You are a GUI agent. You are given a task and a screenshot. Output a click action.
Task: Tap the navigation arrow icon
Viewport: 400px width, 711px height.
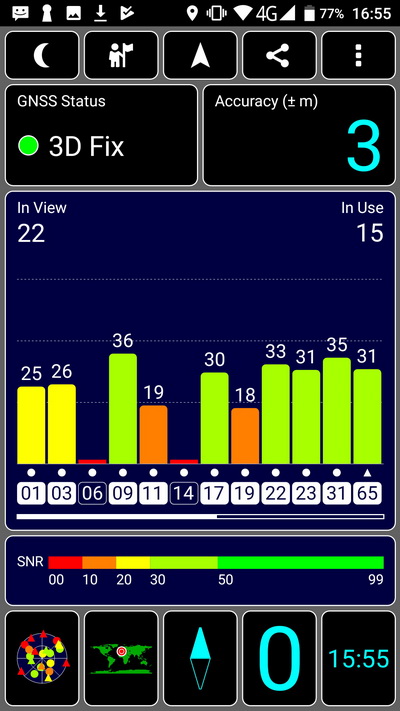coord(200,55)
